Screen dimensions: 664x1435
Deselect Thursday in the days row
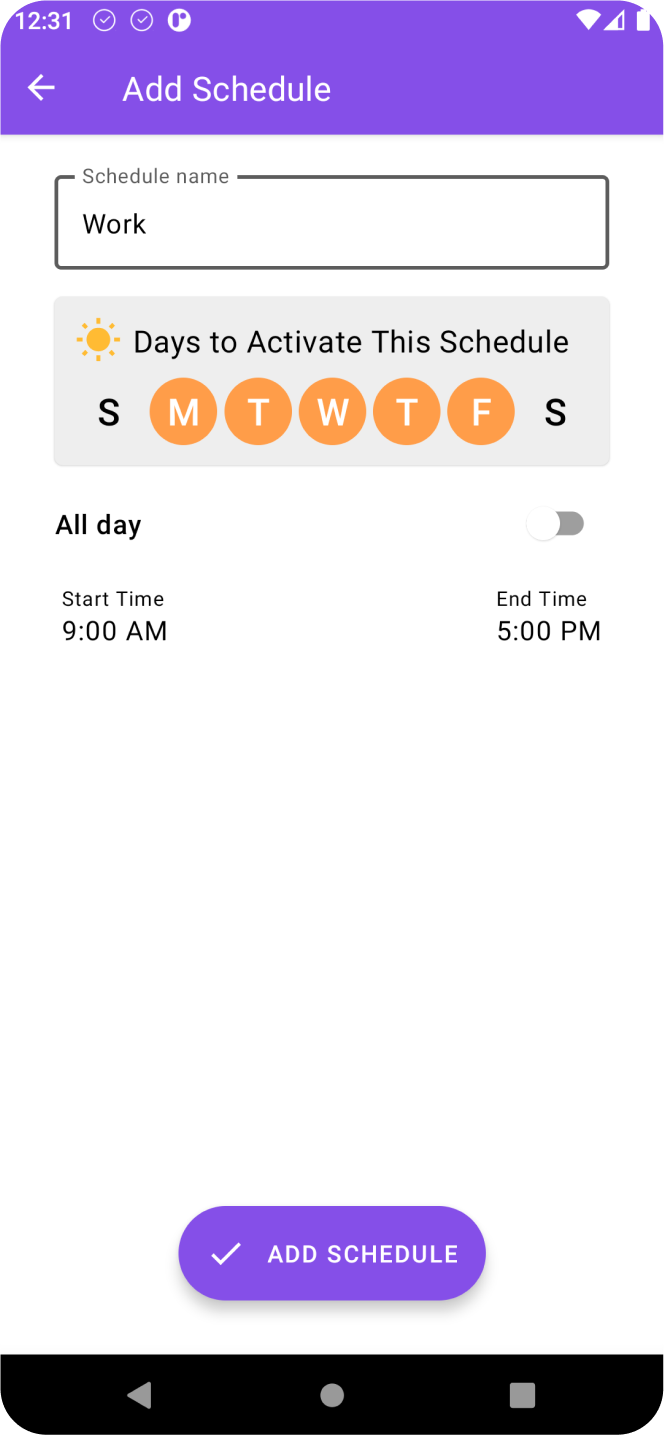(406, 411)
